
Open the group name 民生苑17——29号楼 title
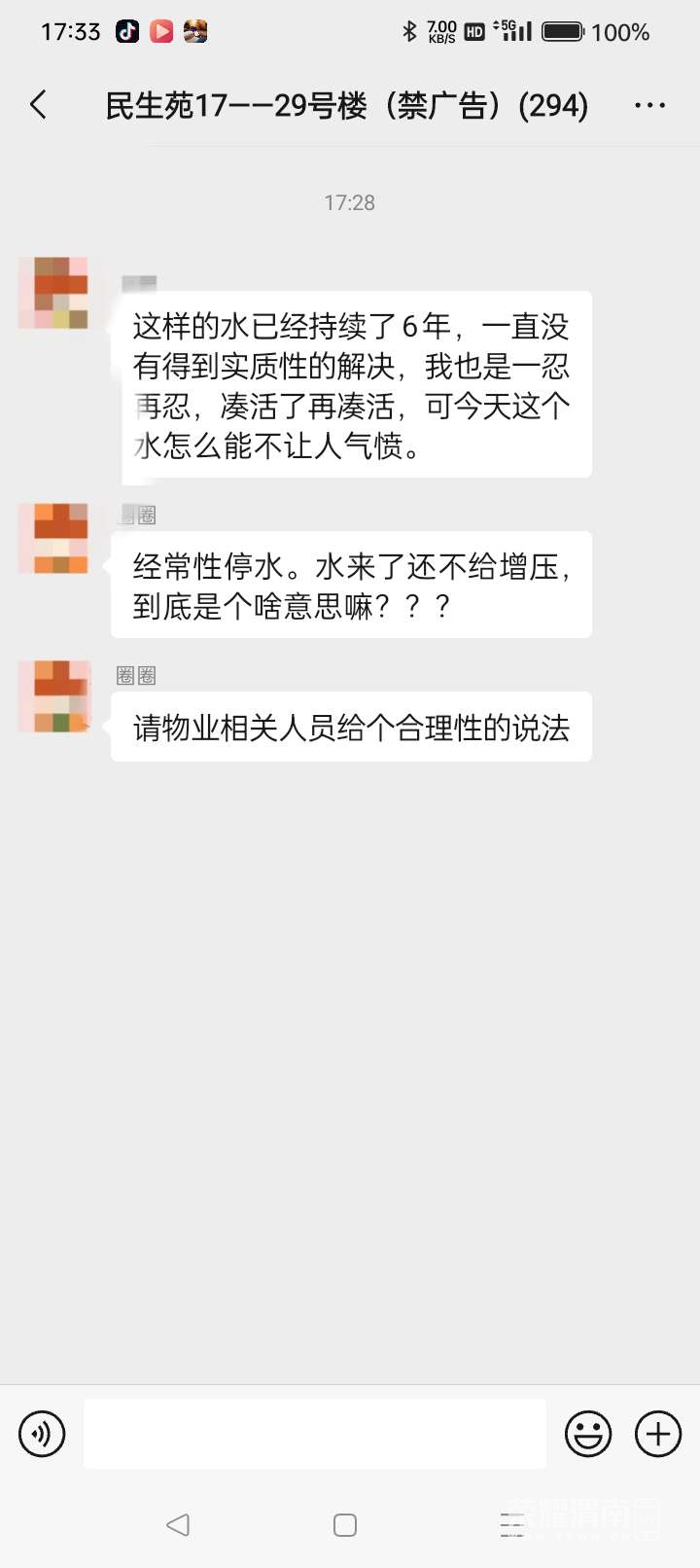346,104
